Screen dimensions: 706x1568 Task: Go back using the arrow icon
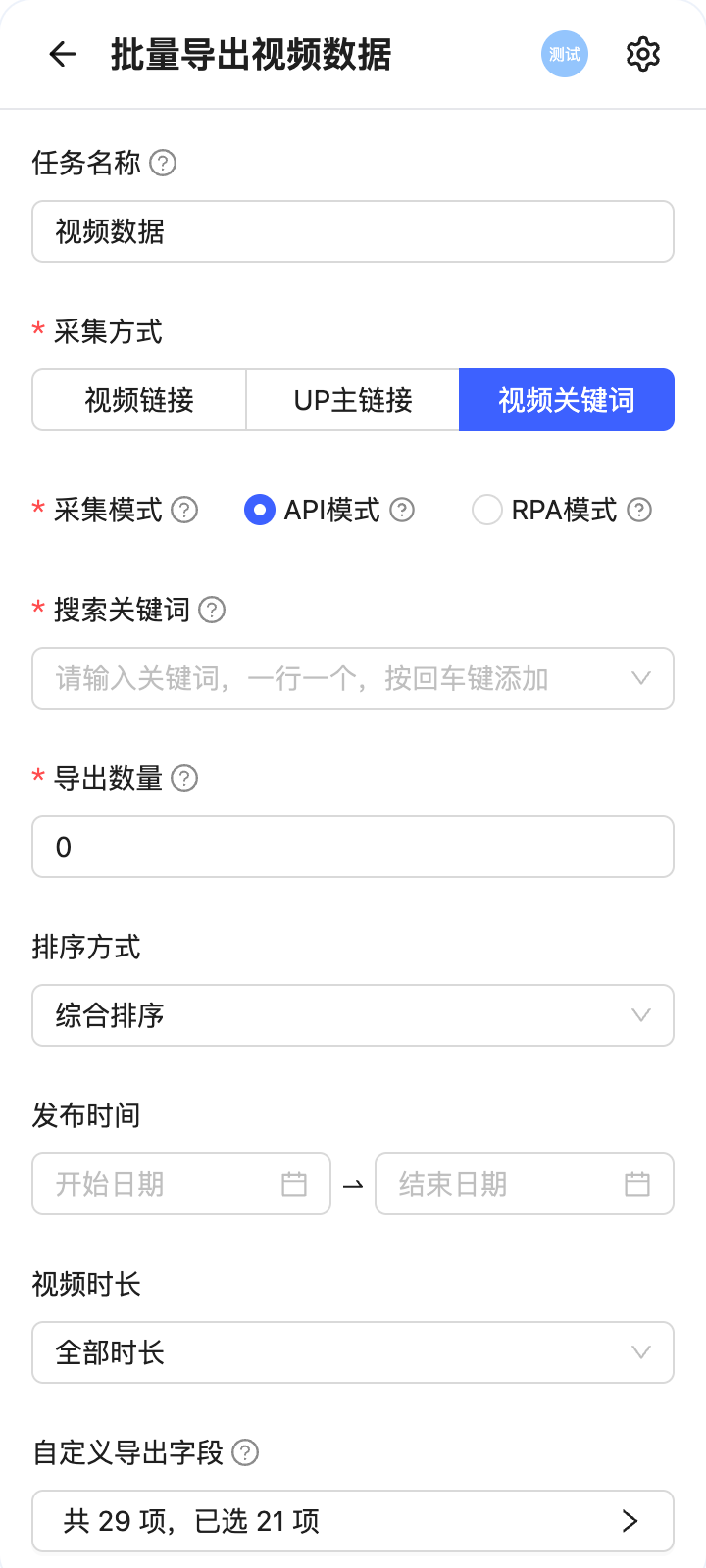(x=63, y=54)
